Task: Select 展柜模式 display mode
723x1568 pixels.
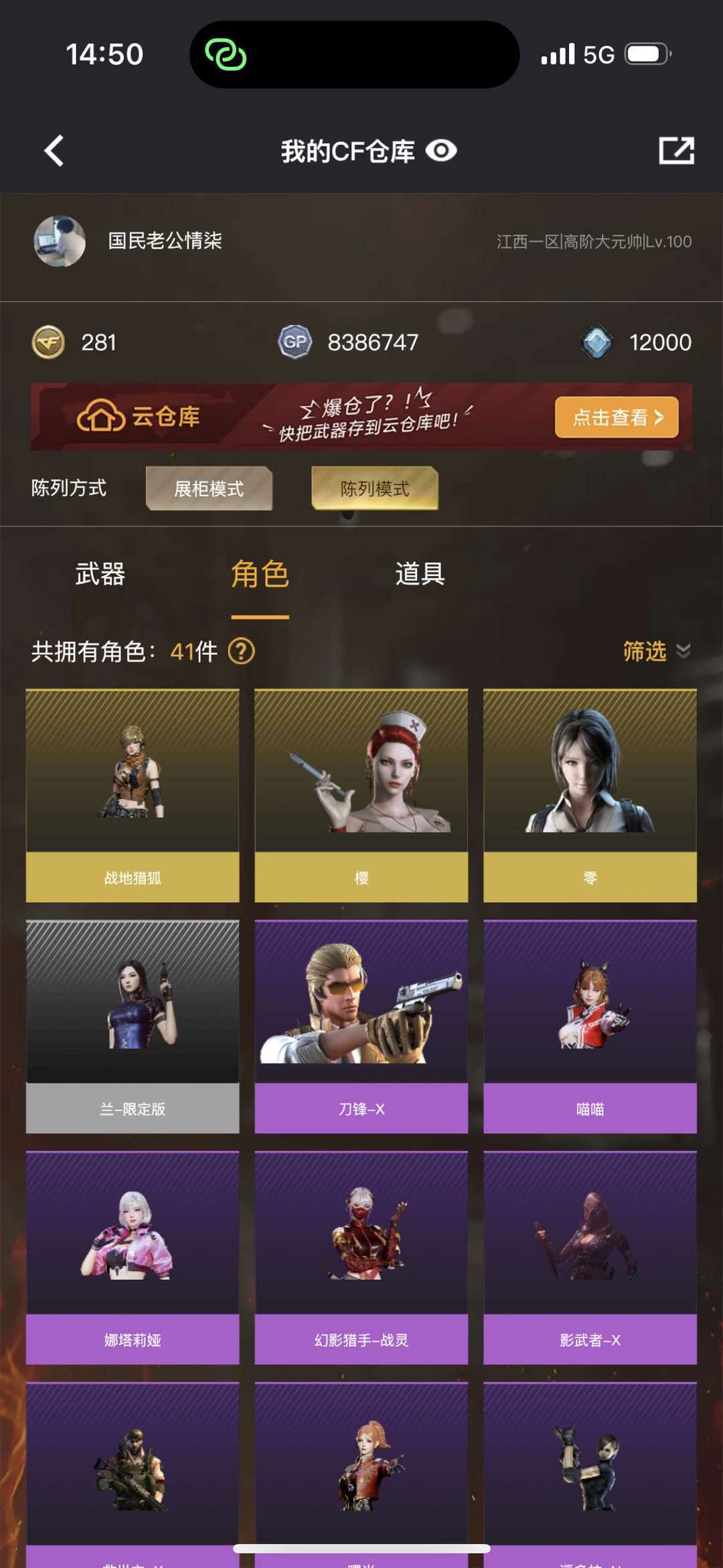Action: click(x=209, y=488)
